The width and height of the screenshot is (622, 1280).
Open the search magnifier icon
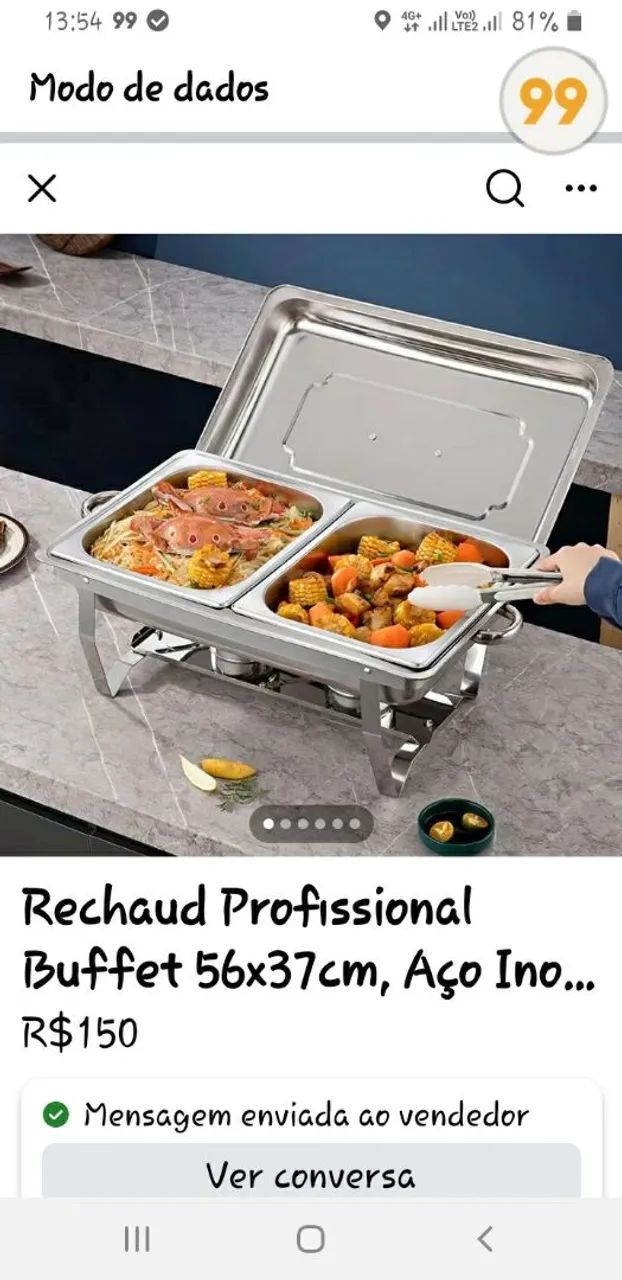tap(505, 188)
